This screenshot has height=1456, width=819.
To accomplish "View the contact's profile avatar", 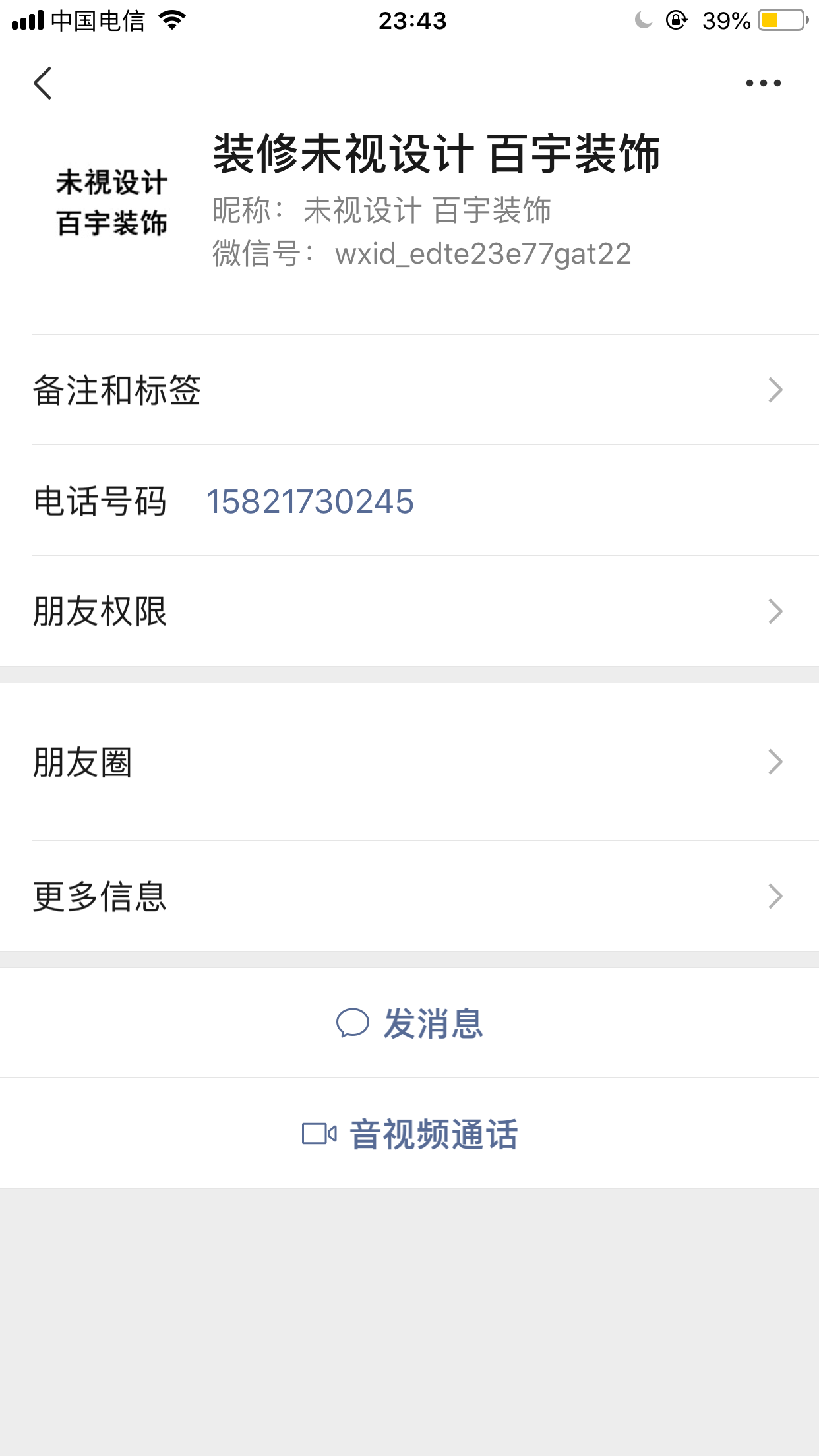I will click(x=111, y=202).
